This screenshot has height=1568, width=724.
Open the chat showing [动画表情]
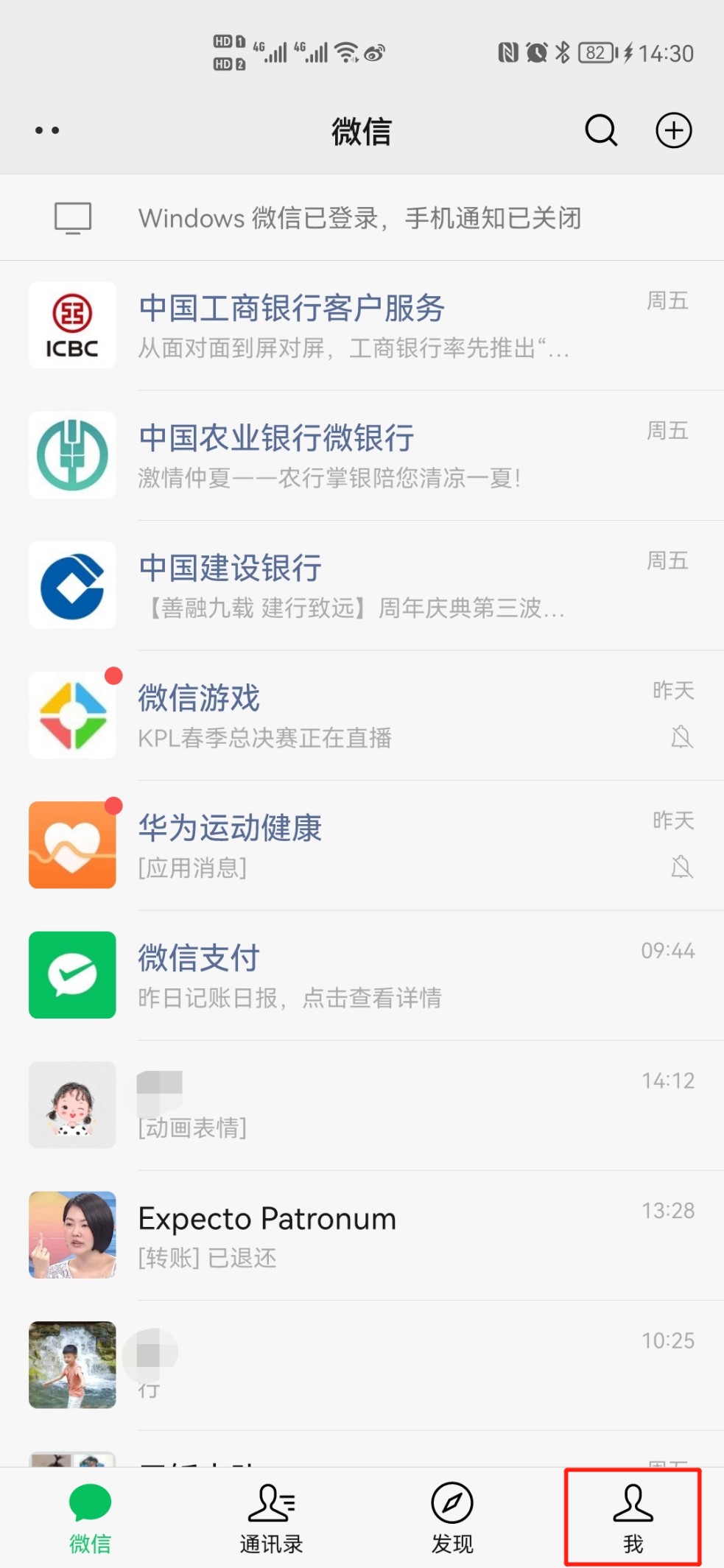(x=362, y=1105)
